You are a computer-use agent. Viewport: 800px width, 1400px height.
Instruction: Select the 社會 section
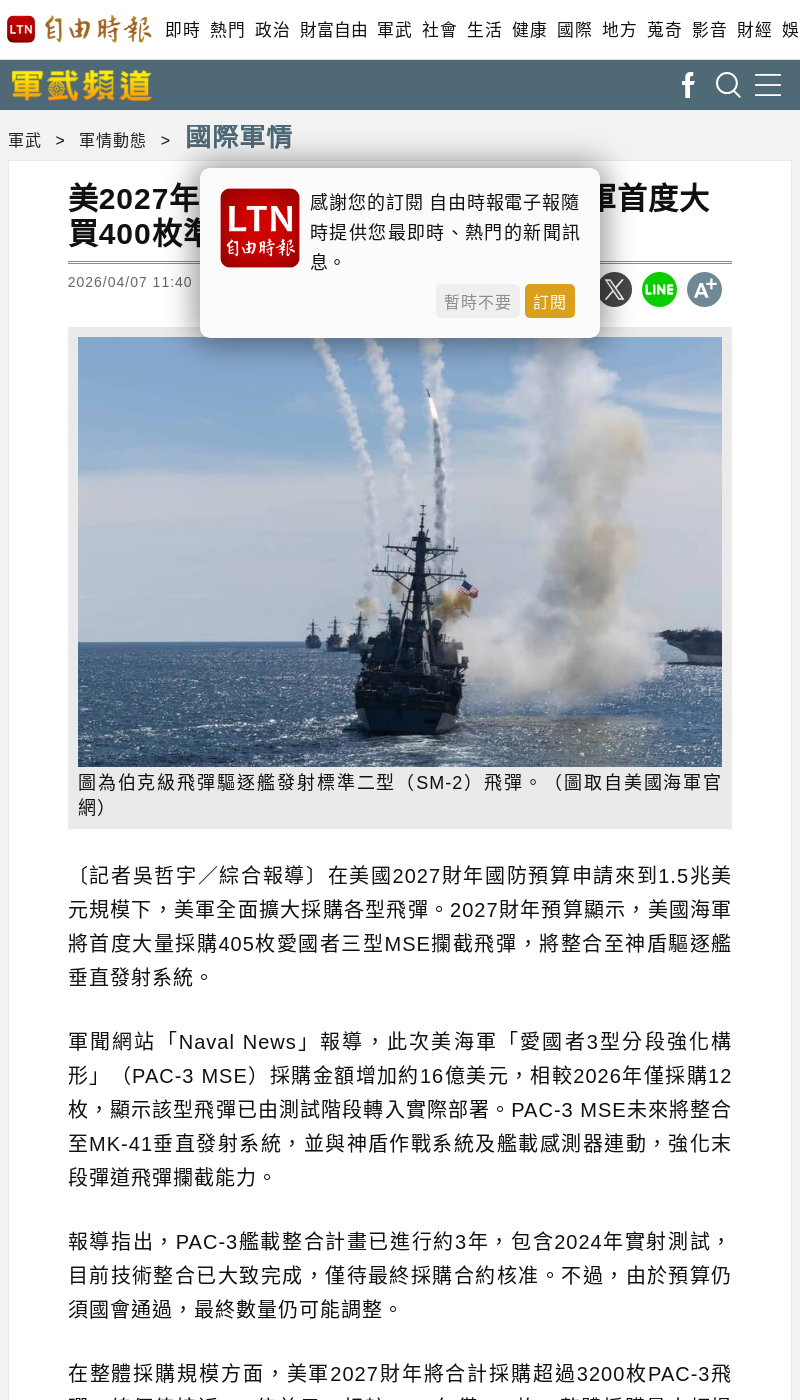coord(439,30)
